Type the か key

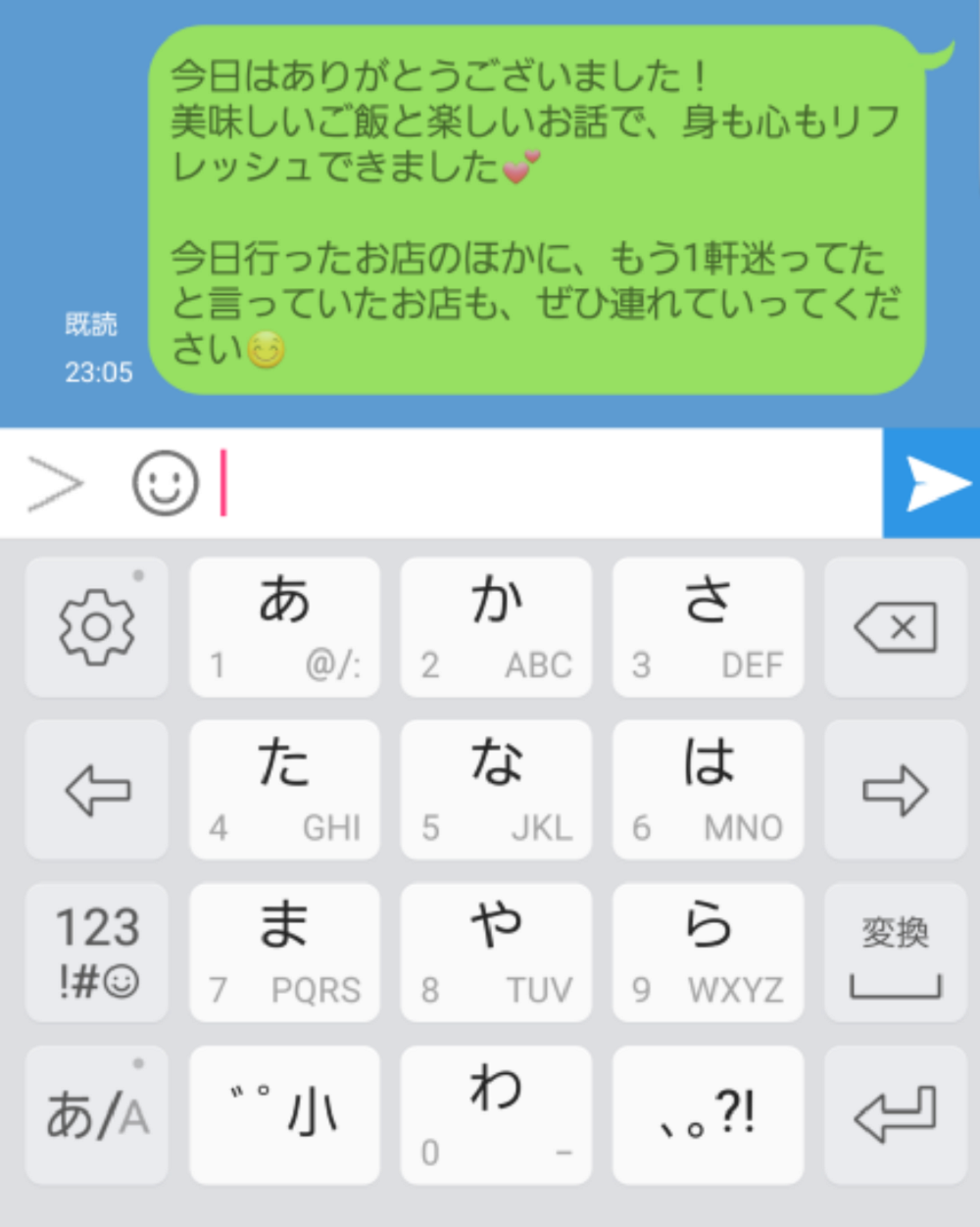click(496, 627)
